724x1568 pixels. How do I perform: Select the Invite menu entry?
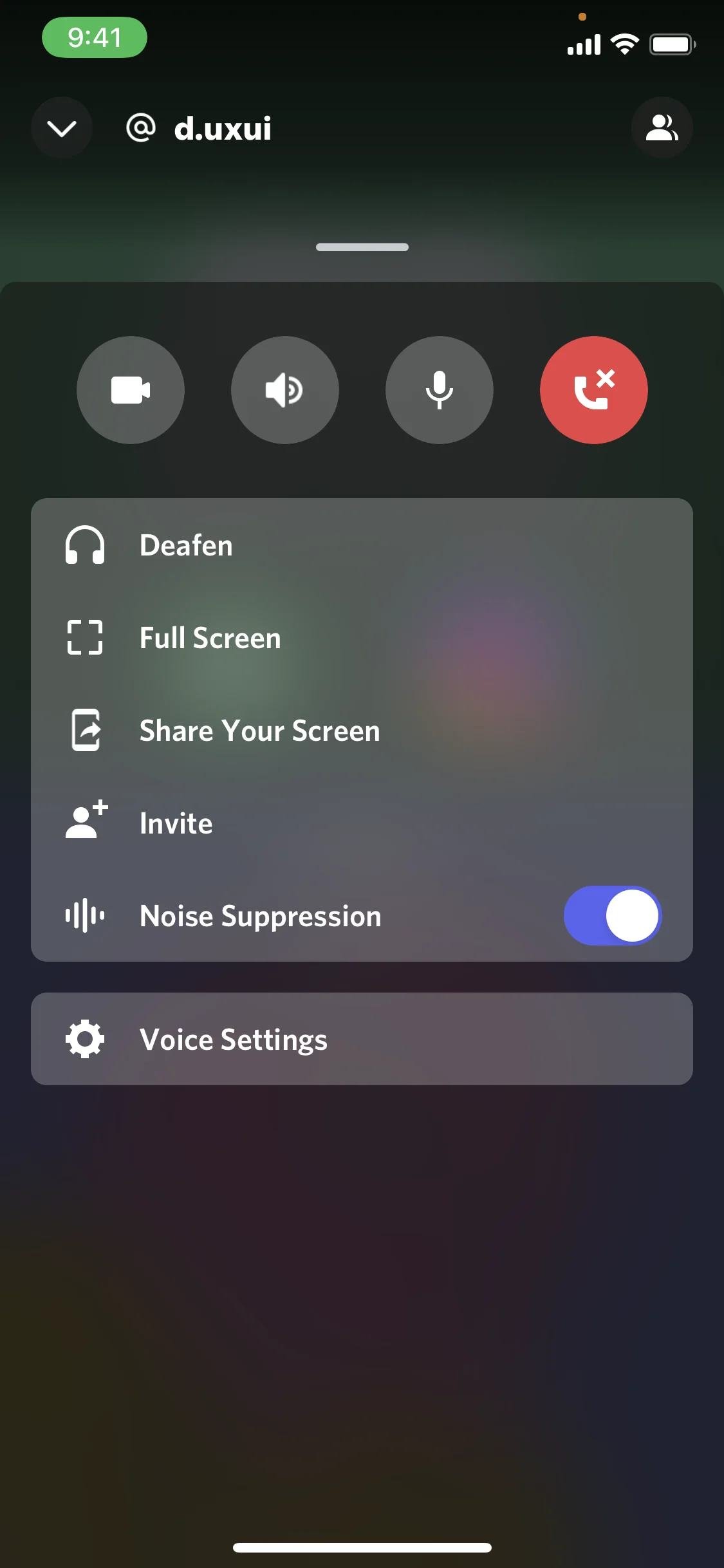click(176, 823)
